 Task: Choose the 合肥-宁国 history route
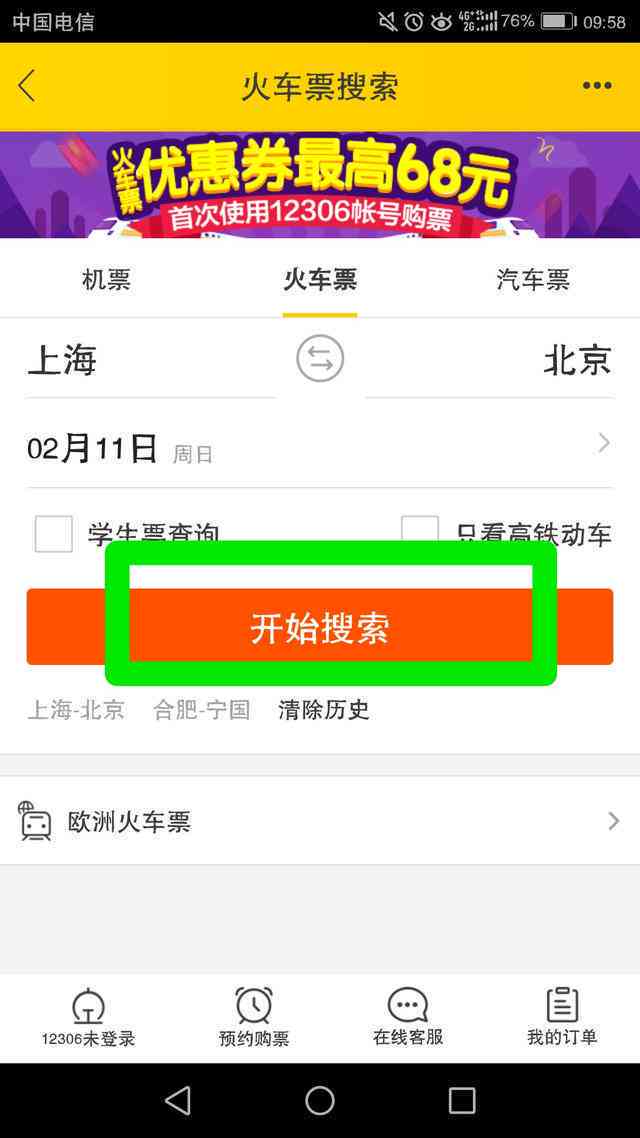click(x=201, y=710)
